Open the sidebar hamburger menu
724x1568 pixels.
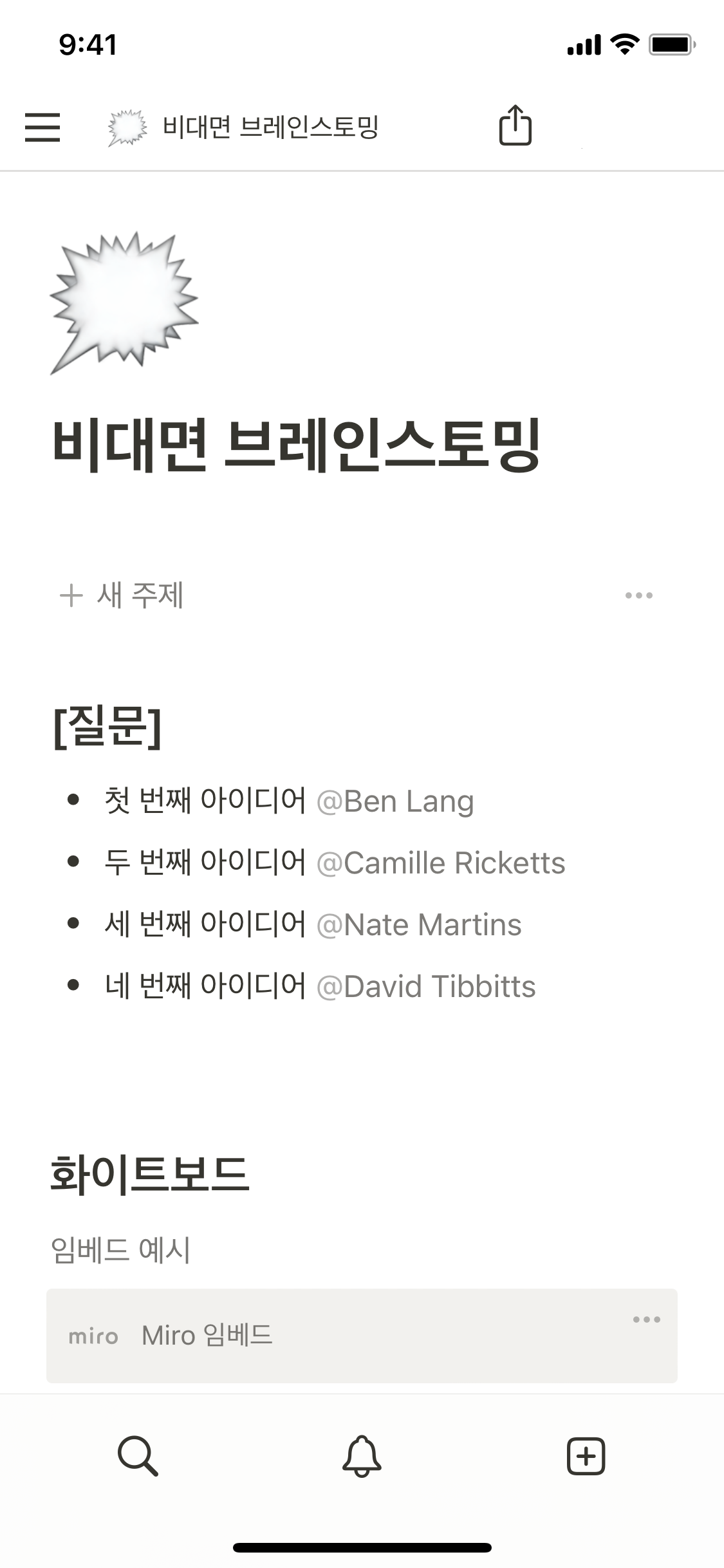click(x=42, y=127)
